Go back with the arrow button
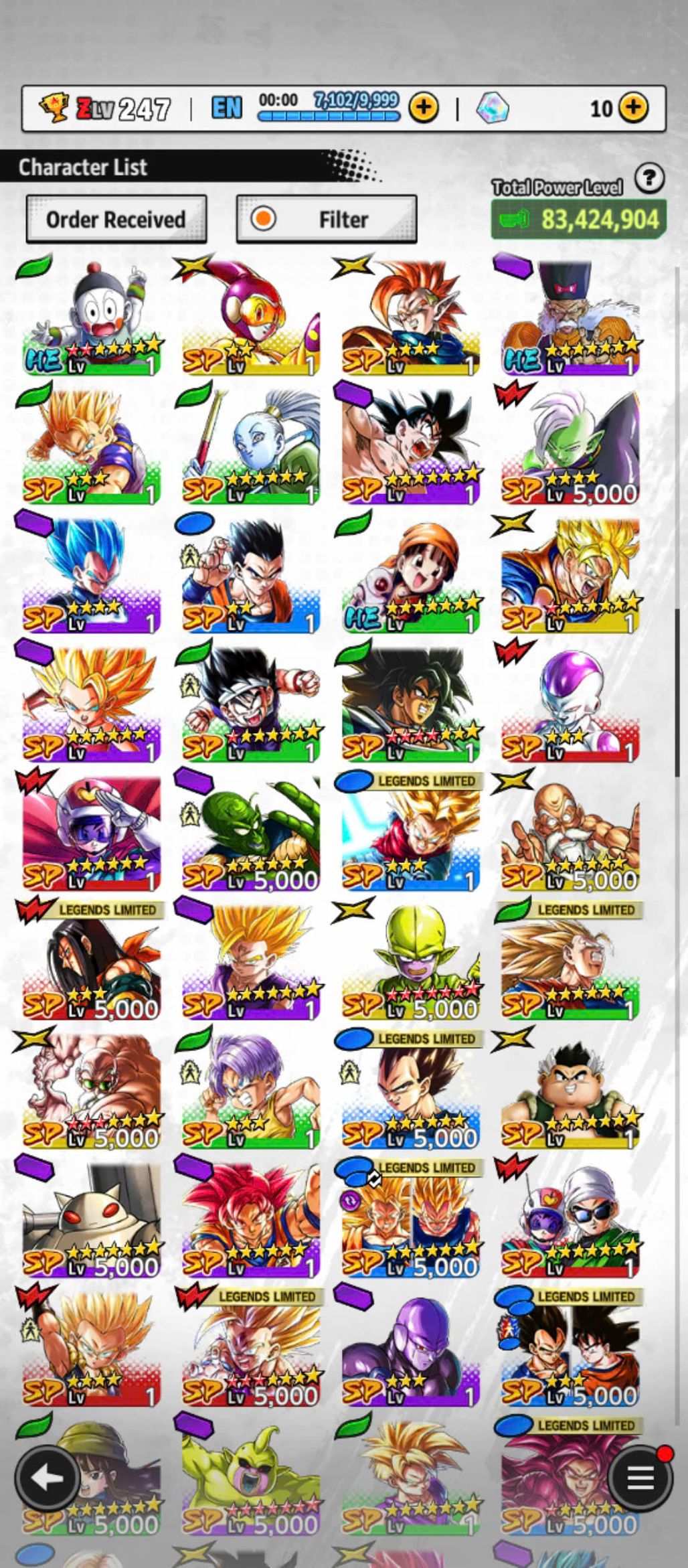Screen dimensions: 688x1568 click(47, 1478)
